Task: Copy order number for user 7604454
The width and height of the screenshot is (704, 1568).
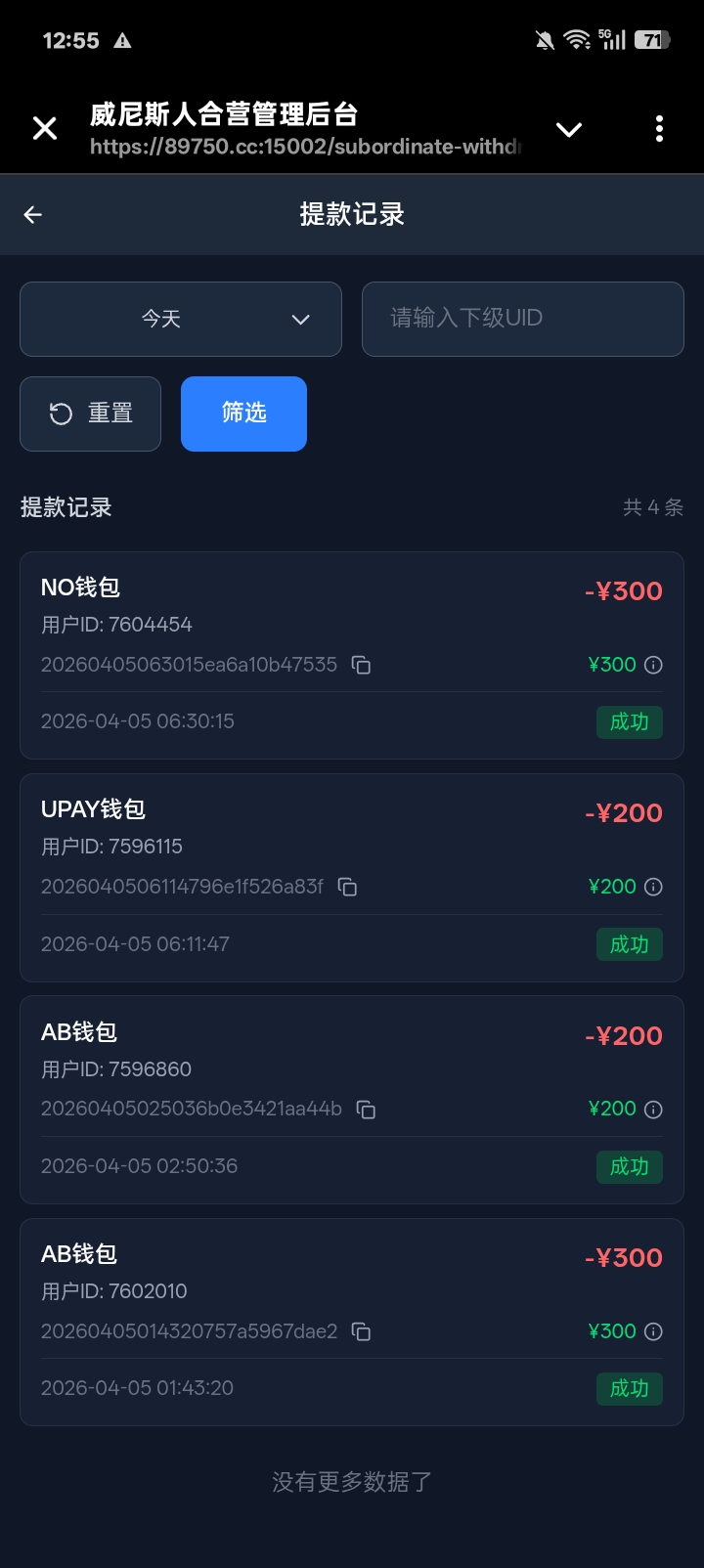Action: 361,666
